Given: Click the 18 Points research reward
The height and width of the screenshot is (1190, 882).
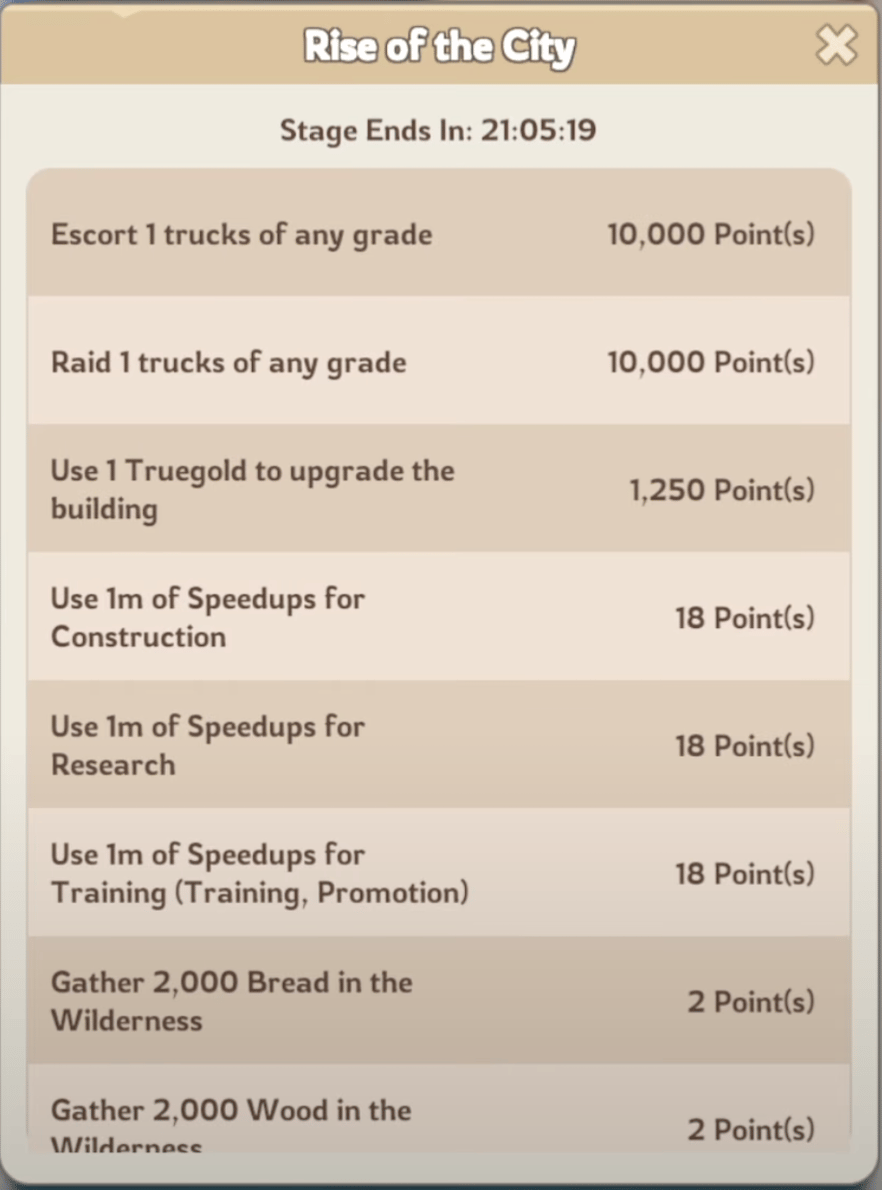Looking at the screenshot, I should point(744,746).
